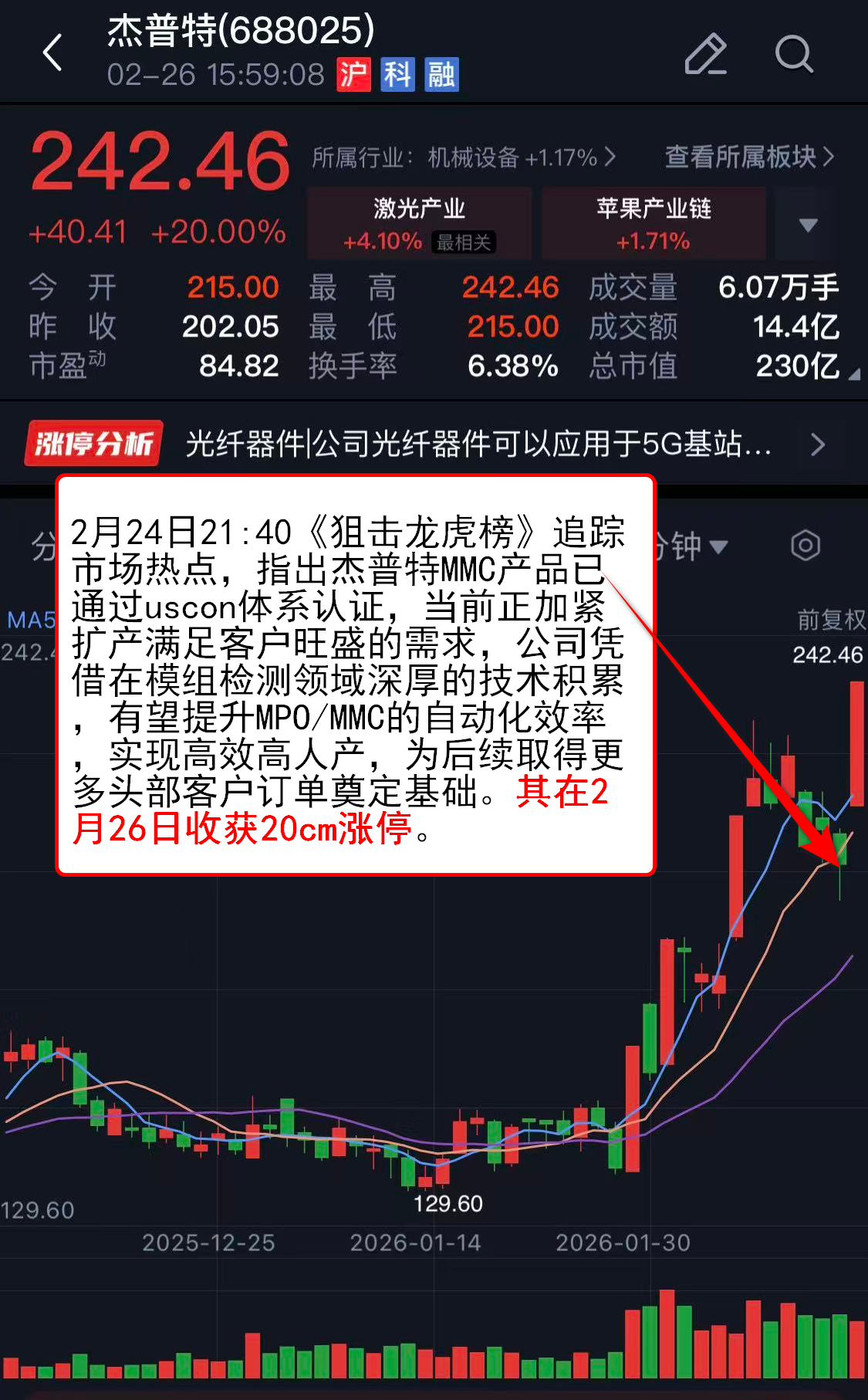
Task: Open the edit pencil icon
Action: pos(705,54)
